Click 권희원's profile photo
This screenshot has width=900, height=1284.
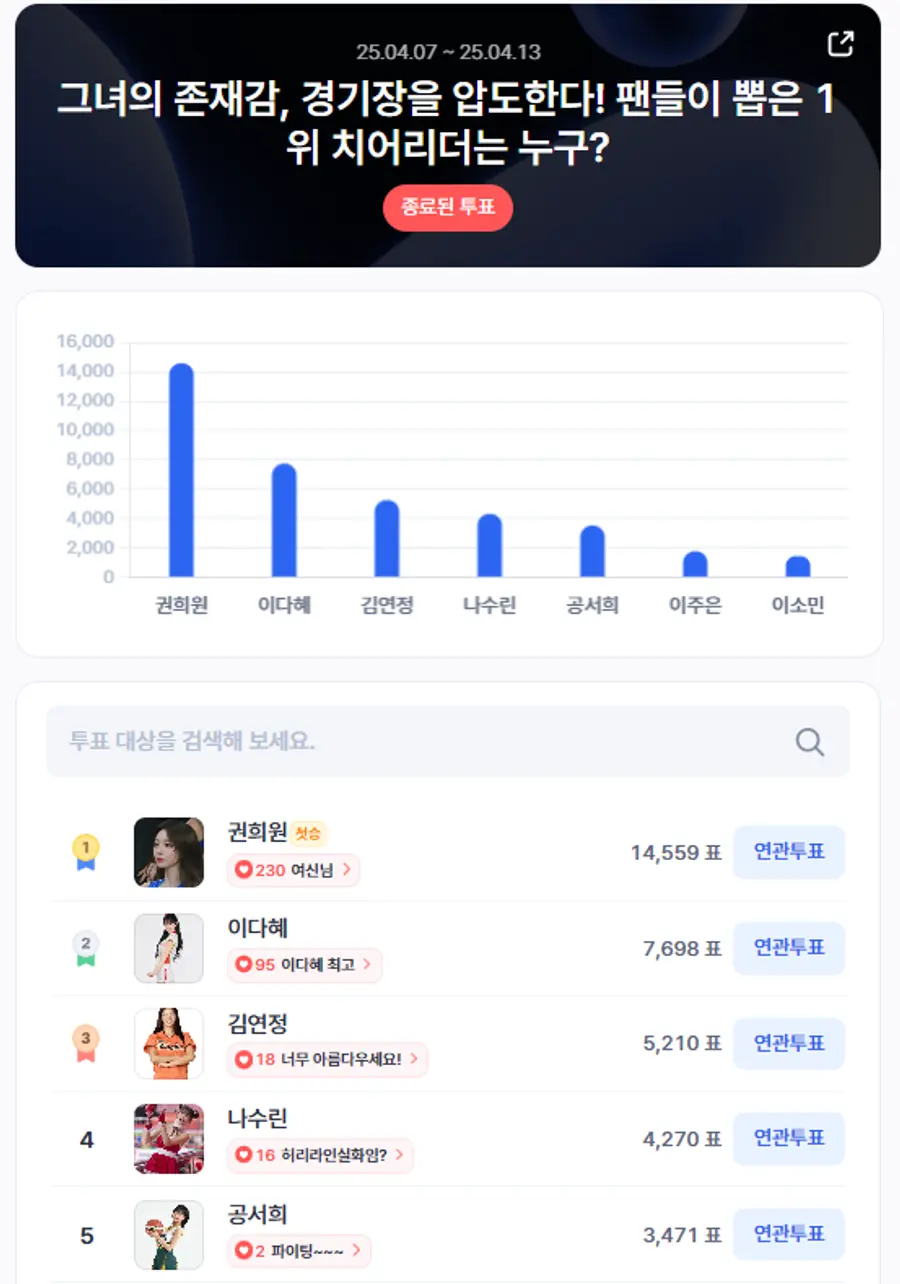pyautogui.click(x=168, y=852)
